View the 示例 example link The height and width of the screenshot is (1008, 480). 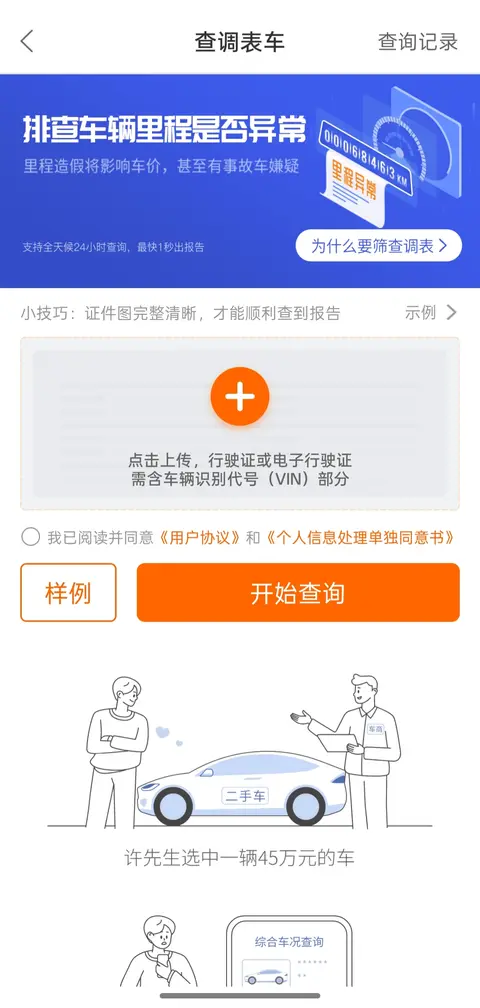pos(431,313)
